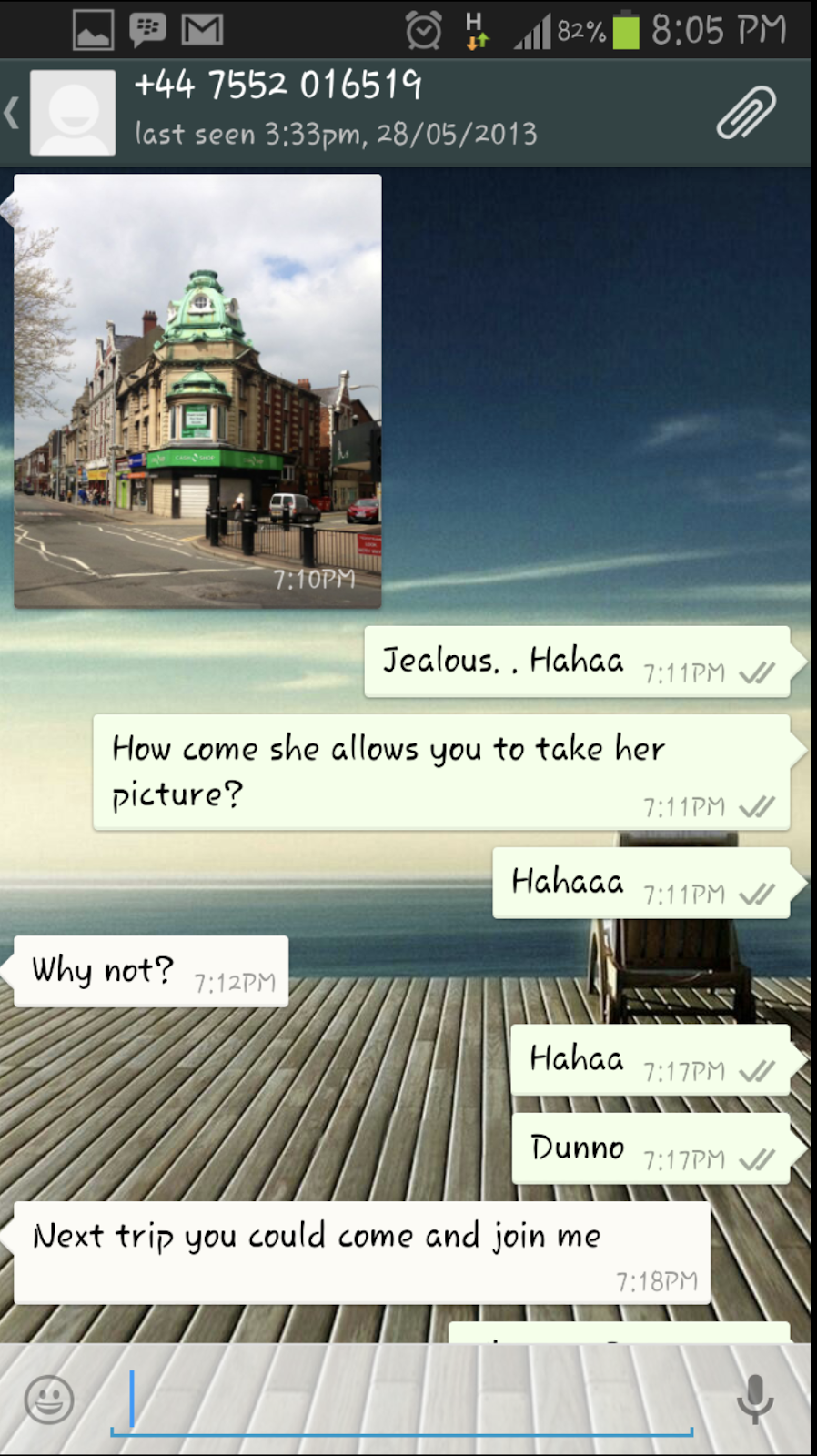Open the received street photo
Viewport: 817px width, 1456px height.
click(x=197, y=391)
